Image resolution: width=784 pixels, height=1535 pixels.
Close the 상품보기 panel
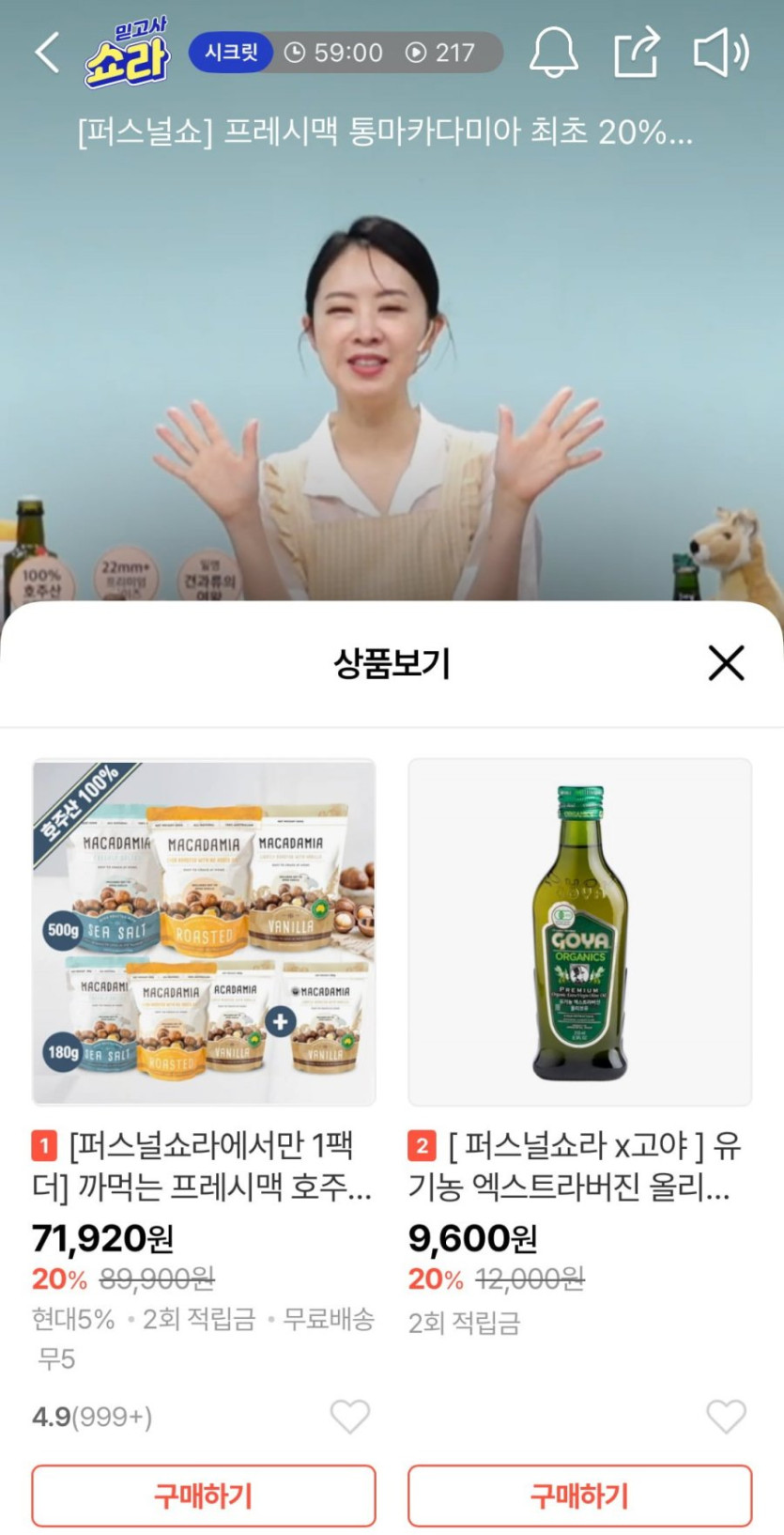[x=726, y=663]
